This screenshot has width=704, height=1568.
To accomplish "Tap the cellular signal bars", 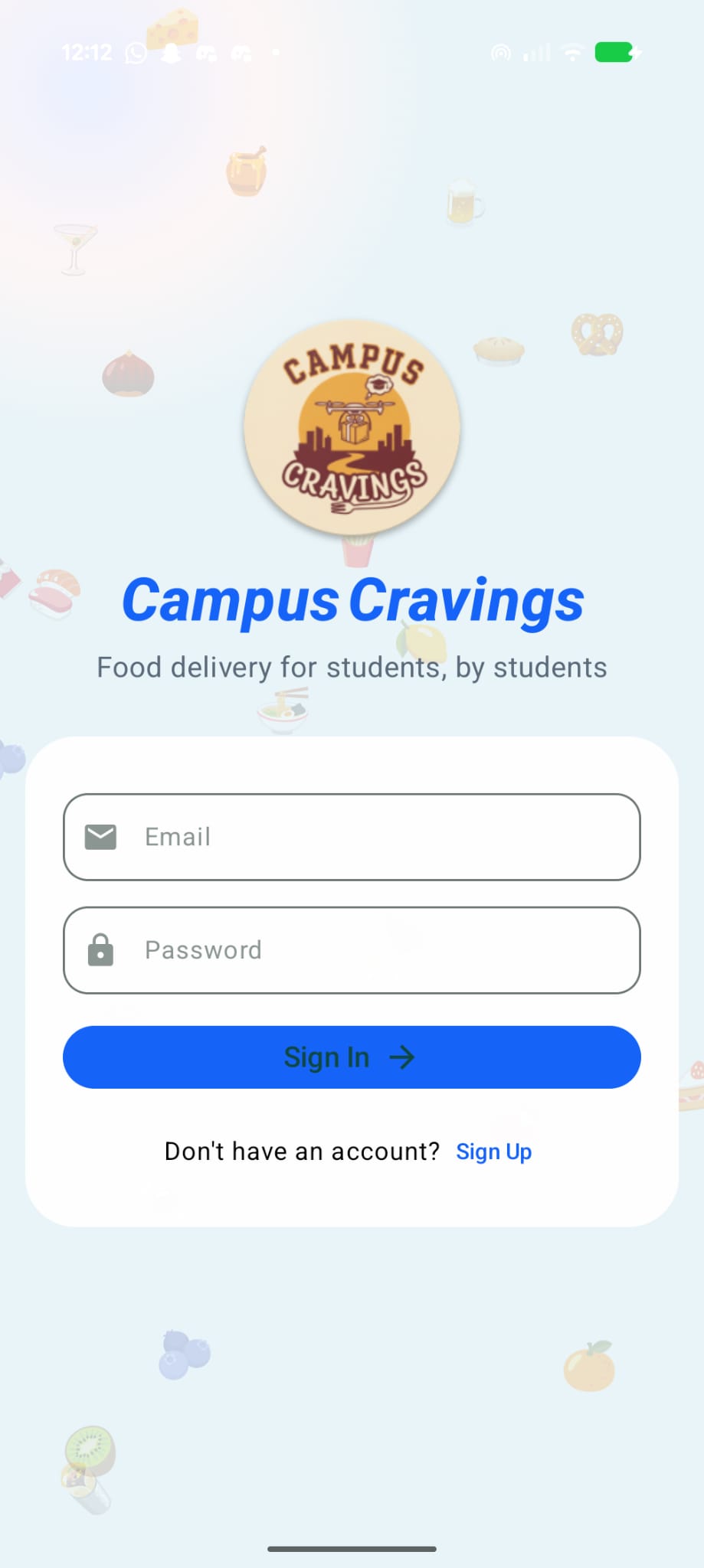I will (x=534, y=52).
